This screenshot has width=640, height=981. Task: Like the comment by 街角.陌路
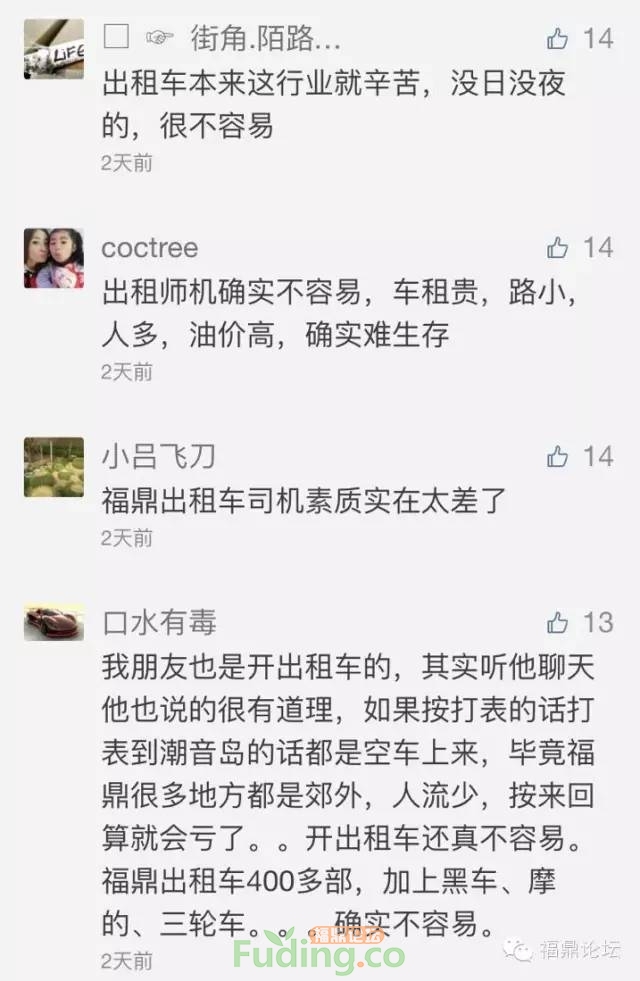pos(558,39)
